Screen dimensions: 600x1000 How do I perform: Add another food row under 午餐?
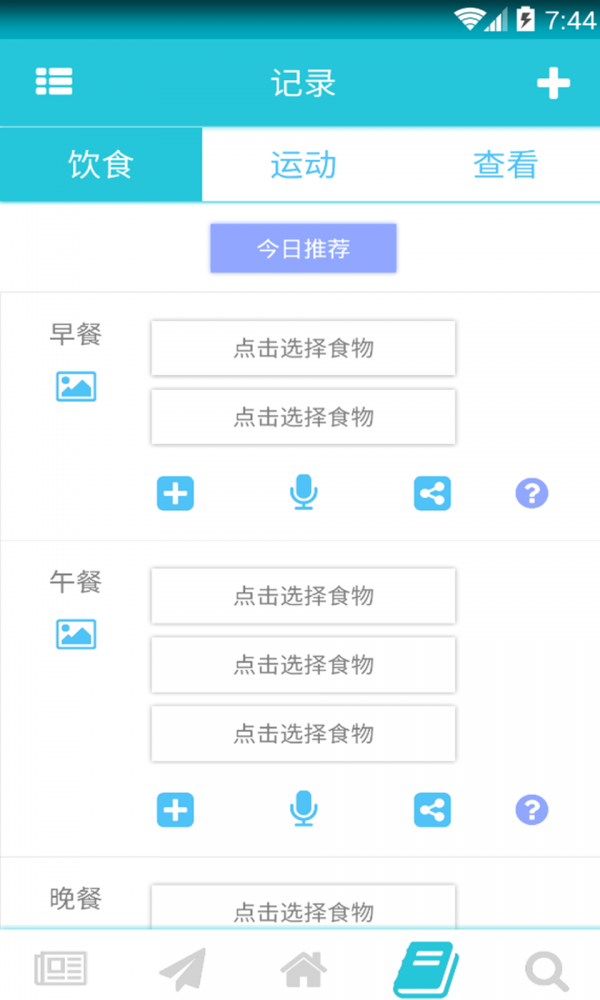click(175, 810)
